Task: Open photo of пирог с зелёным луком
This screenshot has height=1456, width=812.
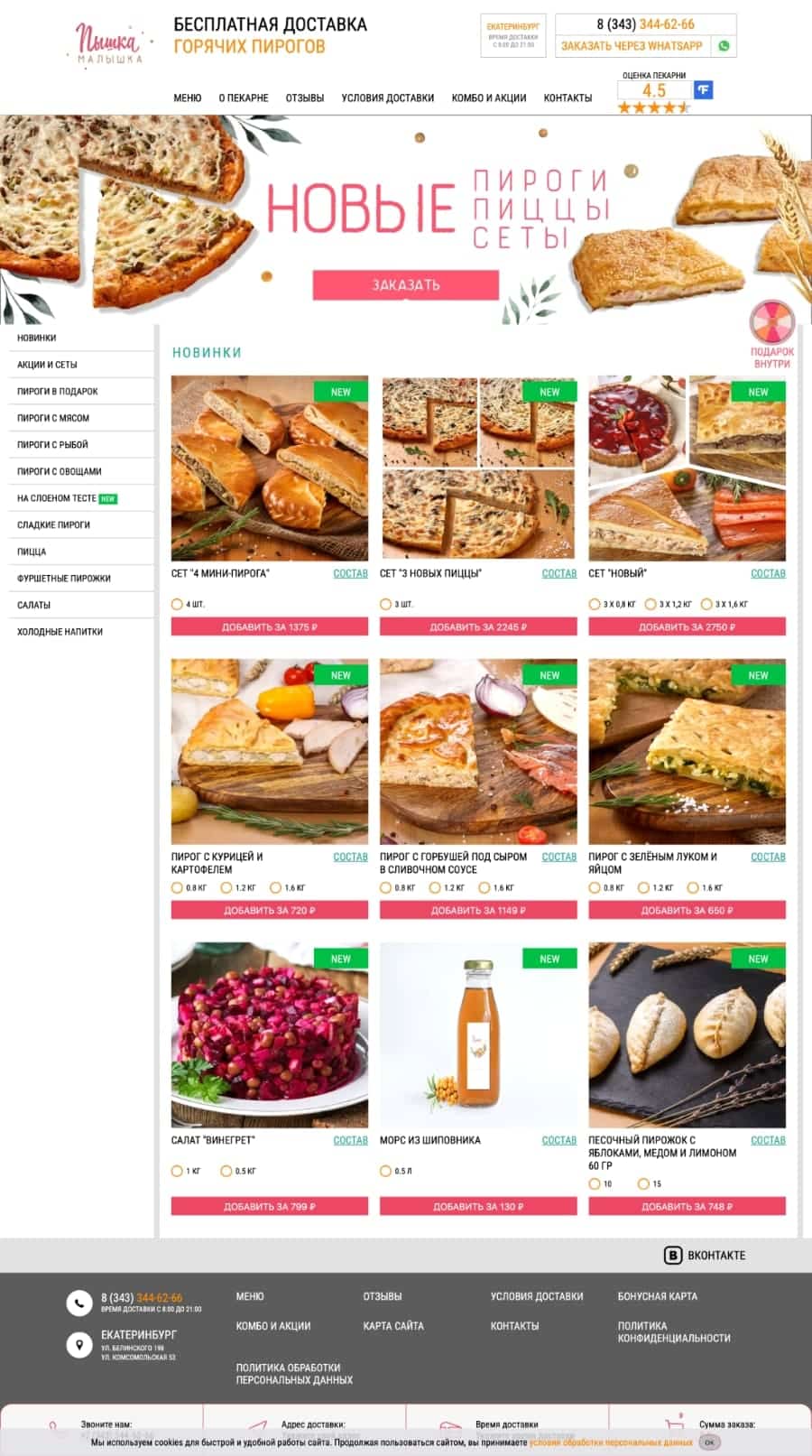Action: point(687,751)
